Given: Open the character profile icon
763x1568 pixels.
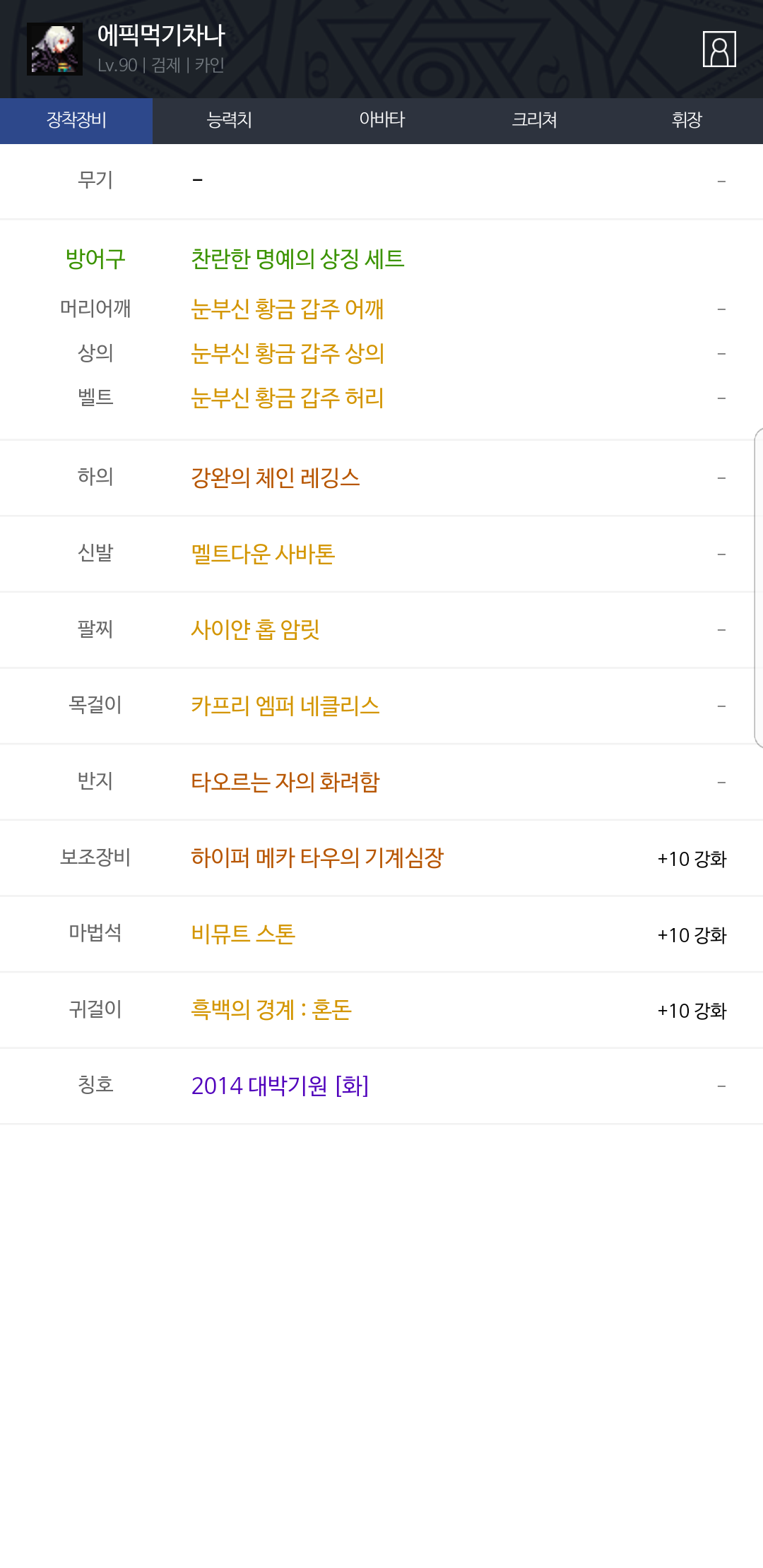Looking at the screenshot, I should (719, 49).
